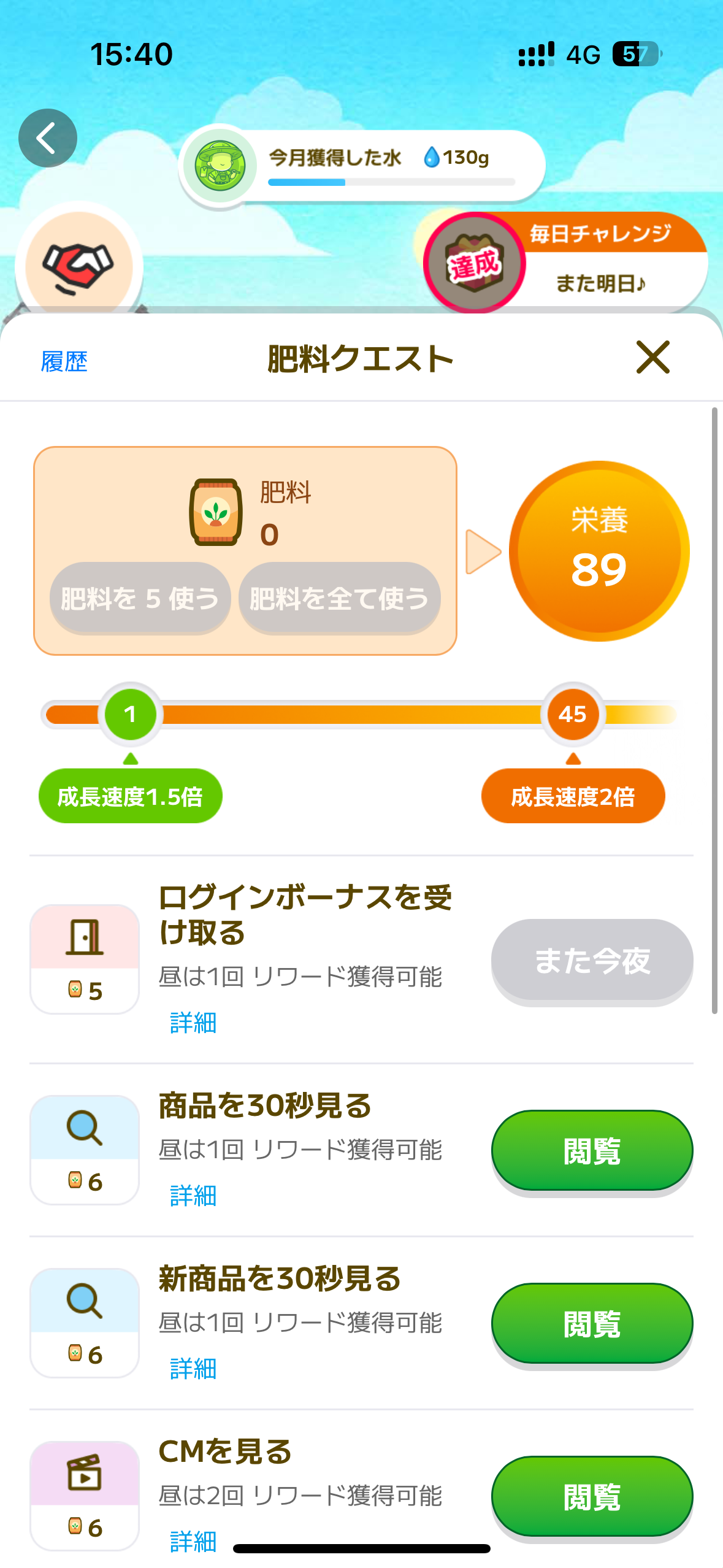Tap the 成長速度2倍 milestone marker
Image resolution: width=723 pixels, height=1568 pixels.
(573, 796)
